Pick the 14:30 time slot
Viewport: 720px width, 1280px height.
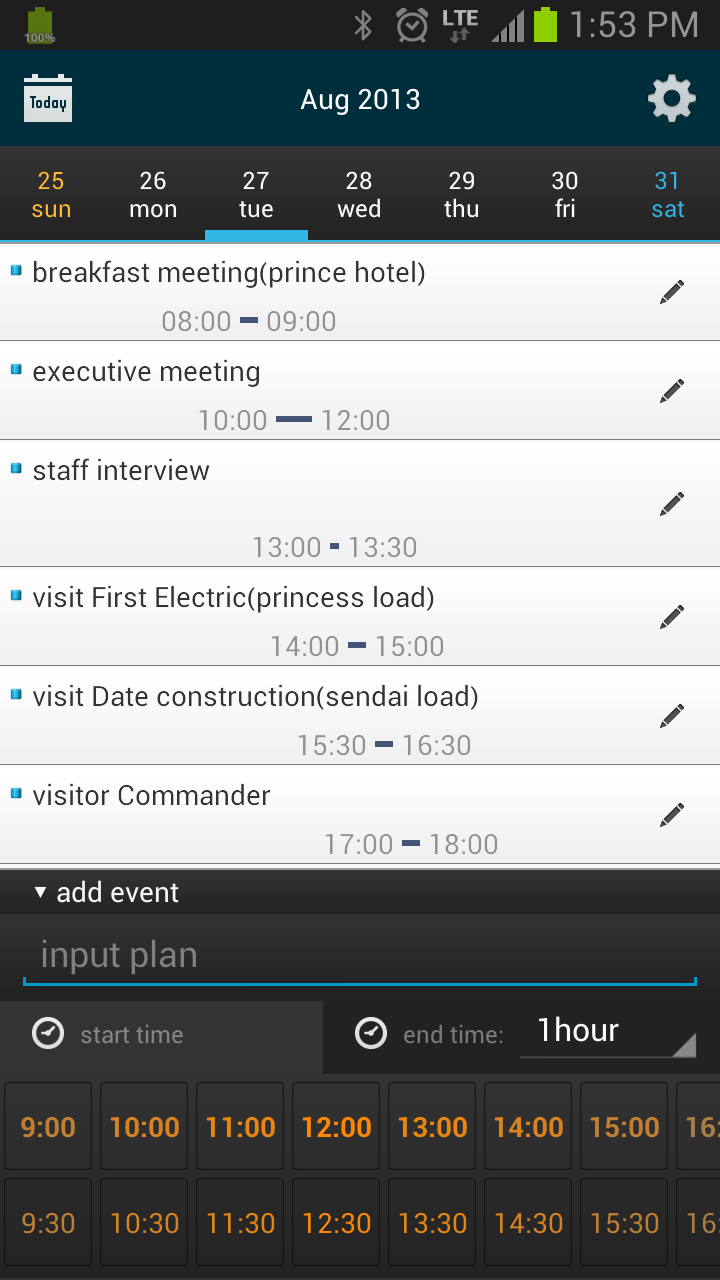point(527,1221)
